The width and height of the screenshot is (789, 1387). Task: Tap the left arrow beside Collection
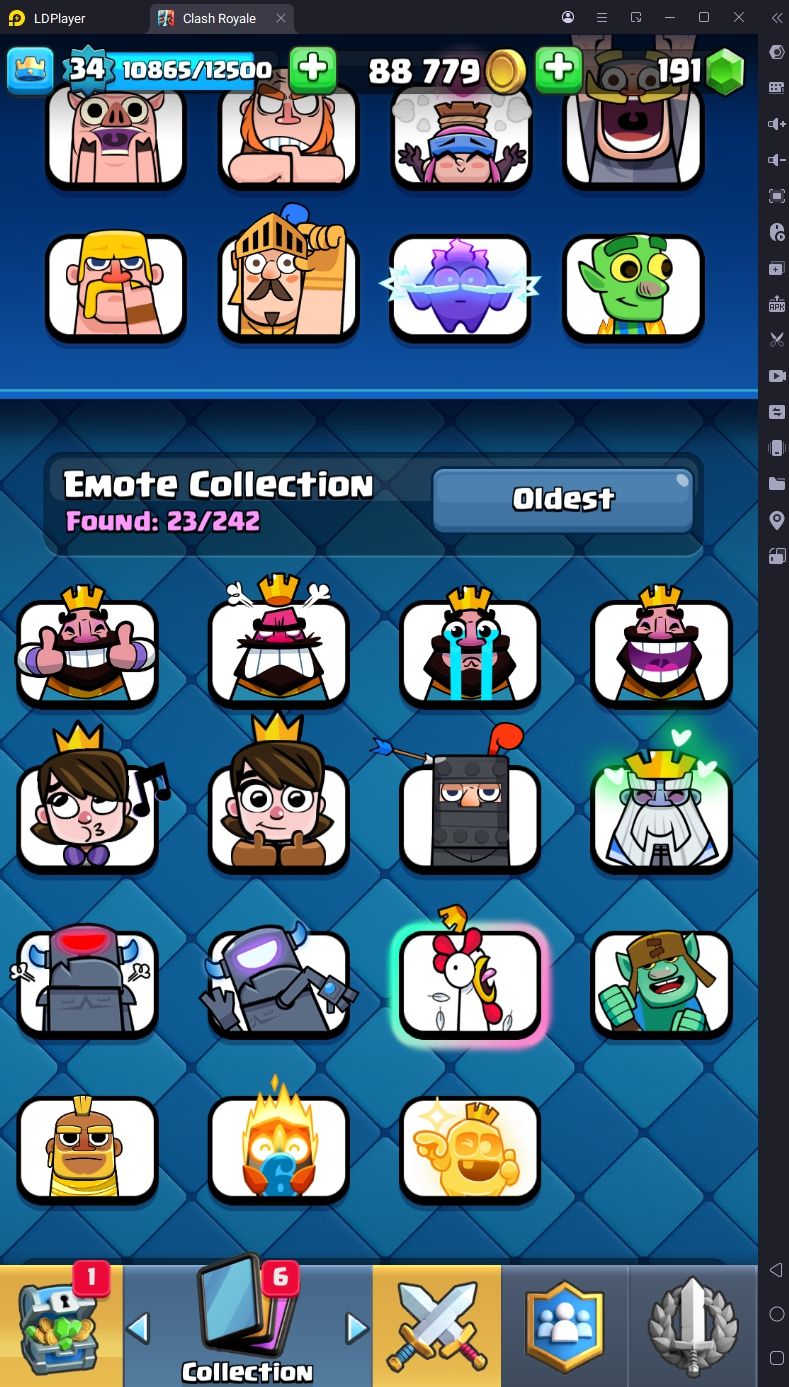click(138, 1328)
